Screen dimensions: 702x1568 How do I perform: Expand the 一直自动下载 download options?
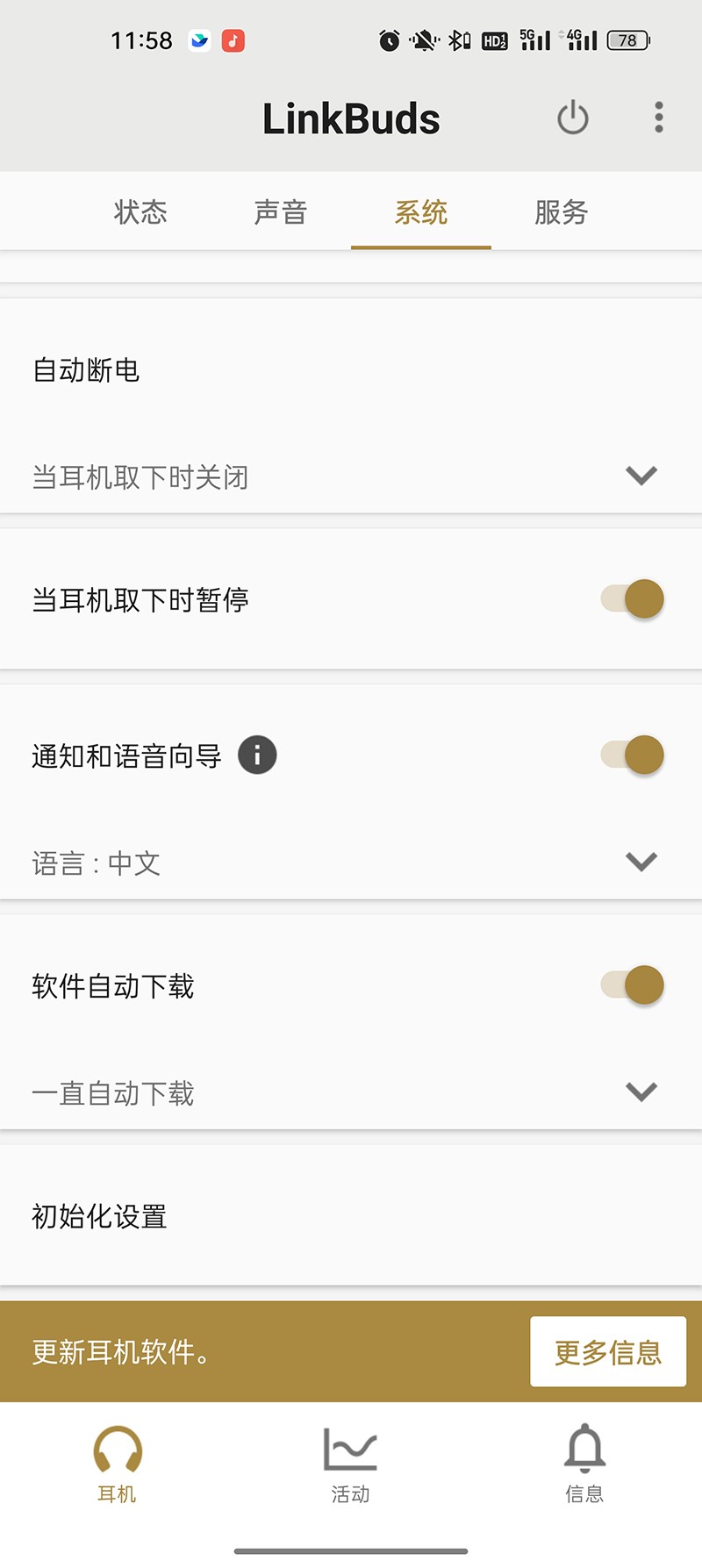[x=641, y=1092]
